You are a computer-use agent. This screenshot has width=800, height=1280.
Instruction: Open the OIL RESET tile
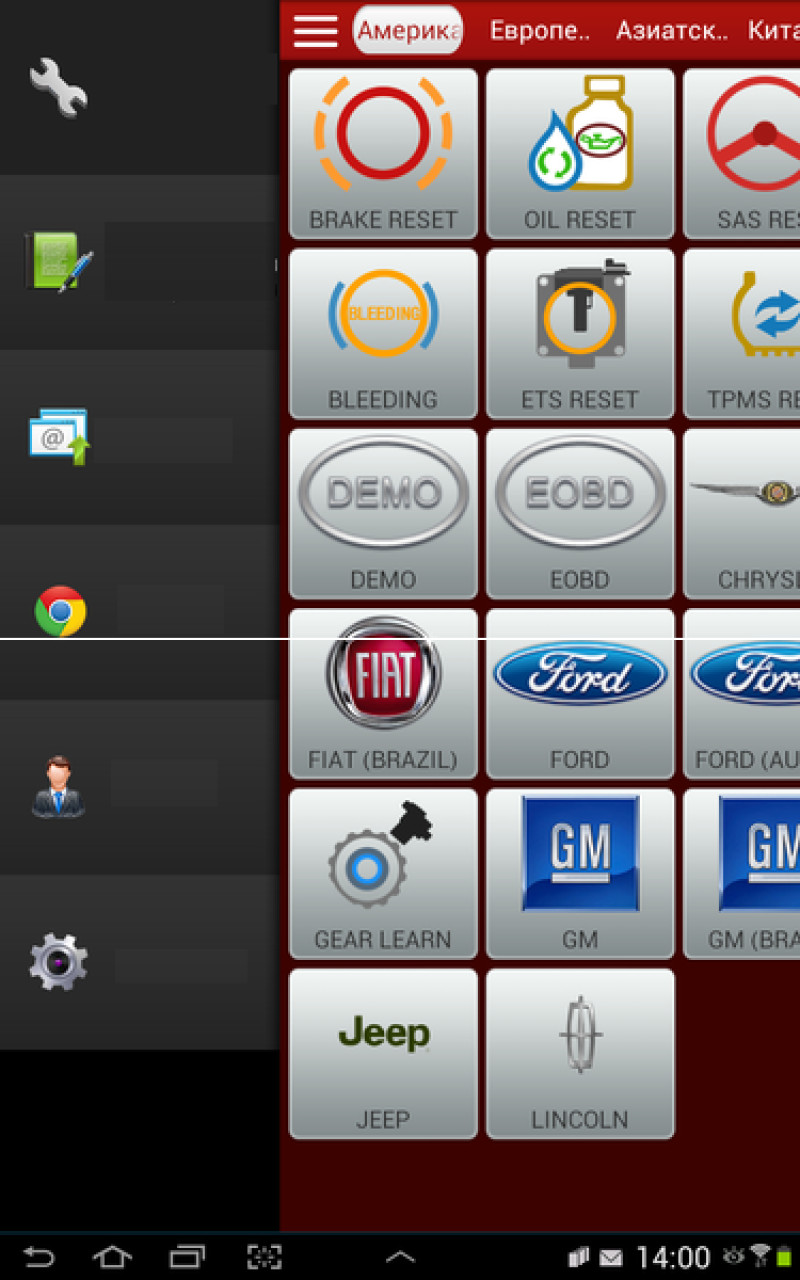(x=580, y=153)
